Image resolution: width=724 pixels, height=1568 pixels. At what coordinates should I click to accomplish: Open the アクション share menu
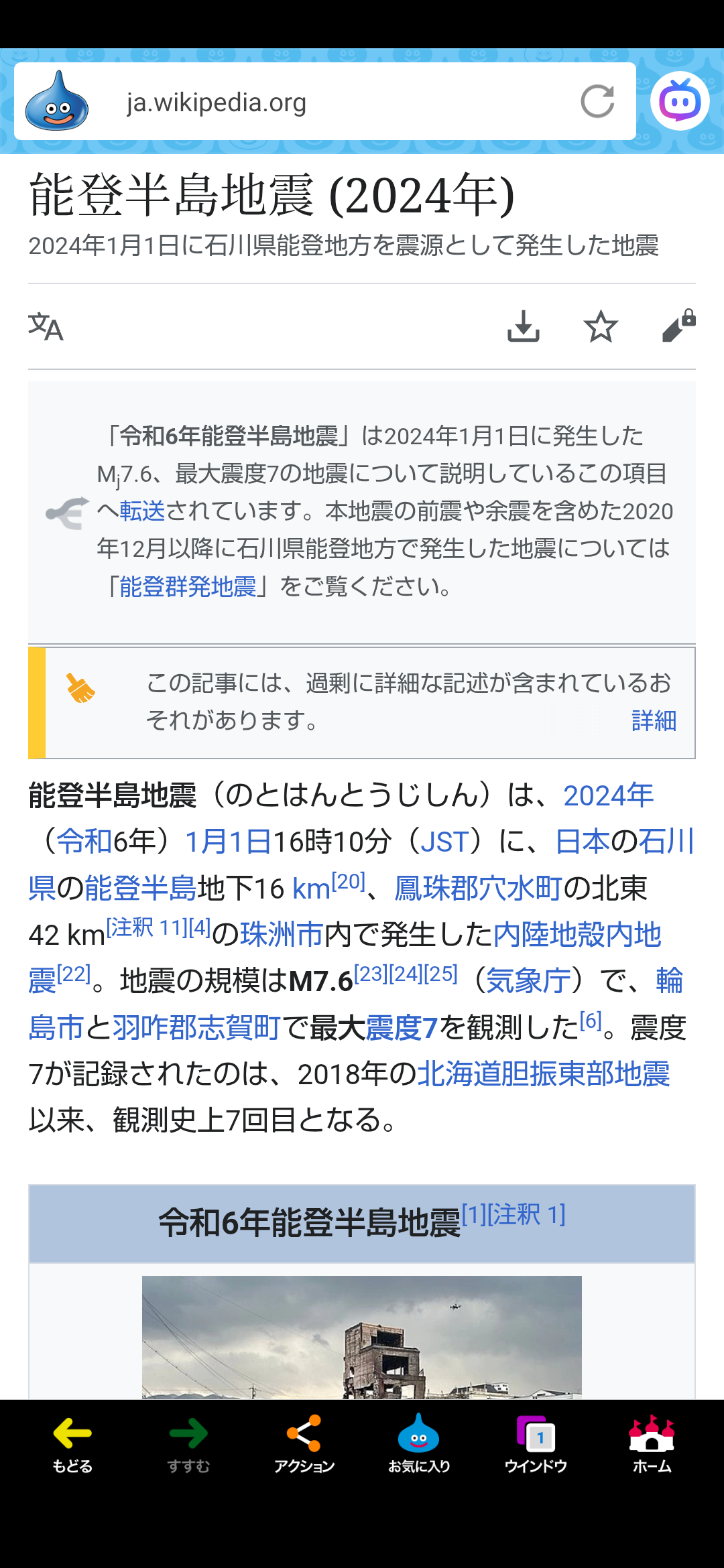pyautogui.click(x=304, y=1444)
